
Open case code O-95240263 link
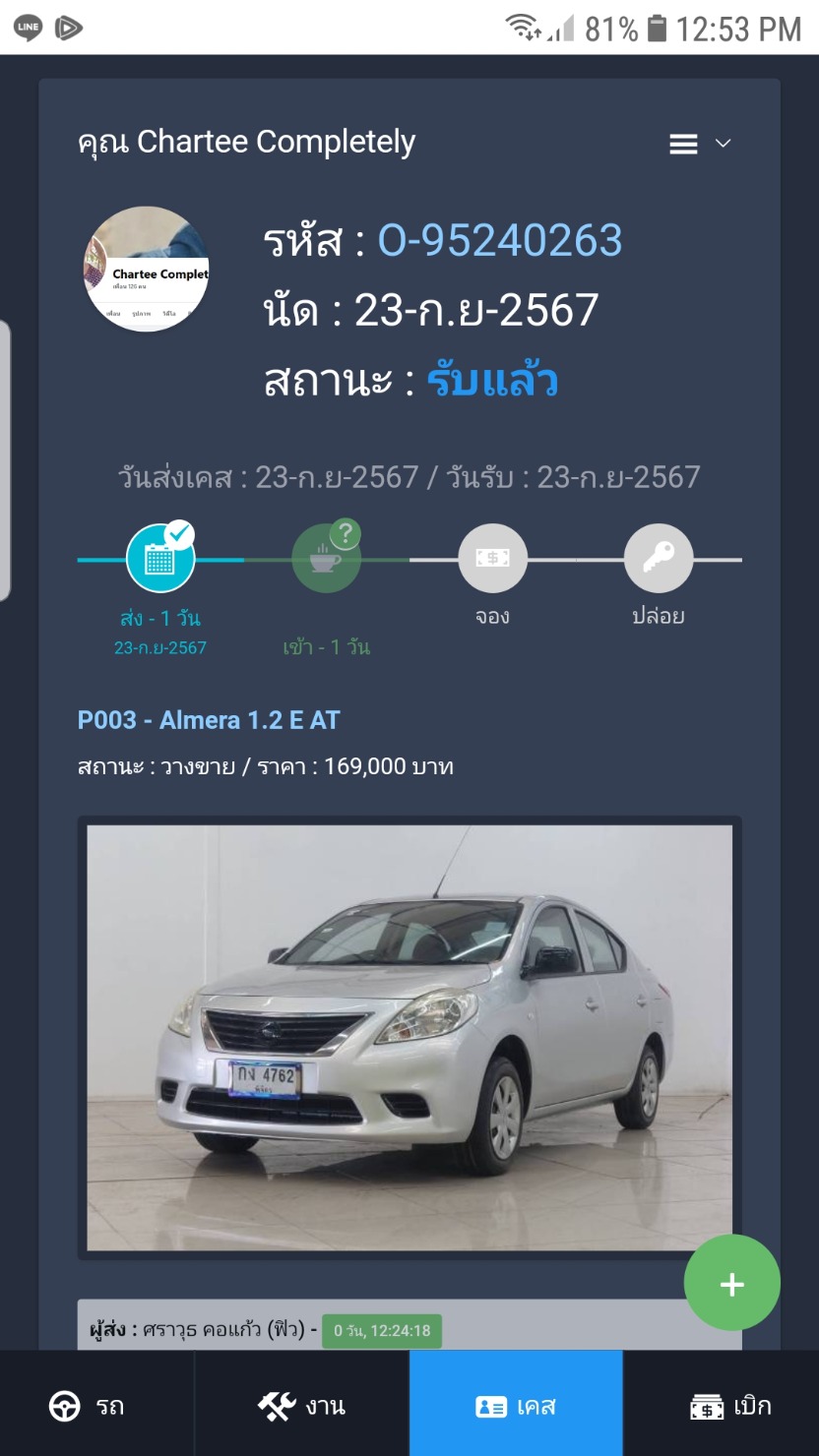(500, 241)
